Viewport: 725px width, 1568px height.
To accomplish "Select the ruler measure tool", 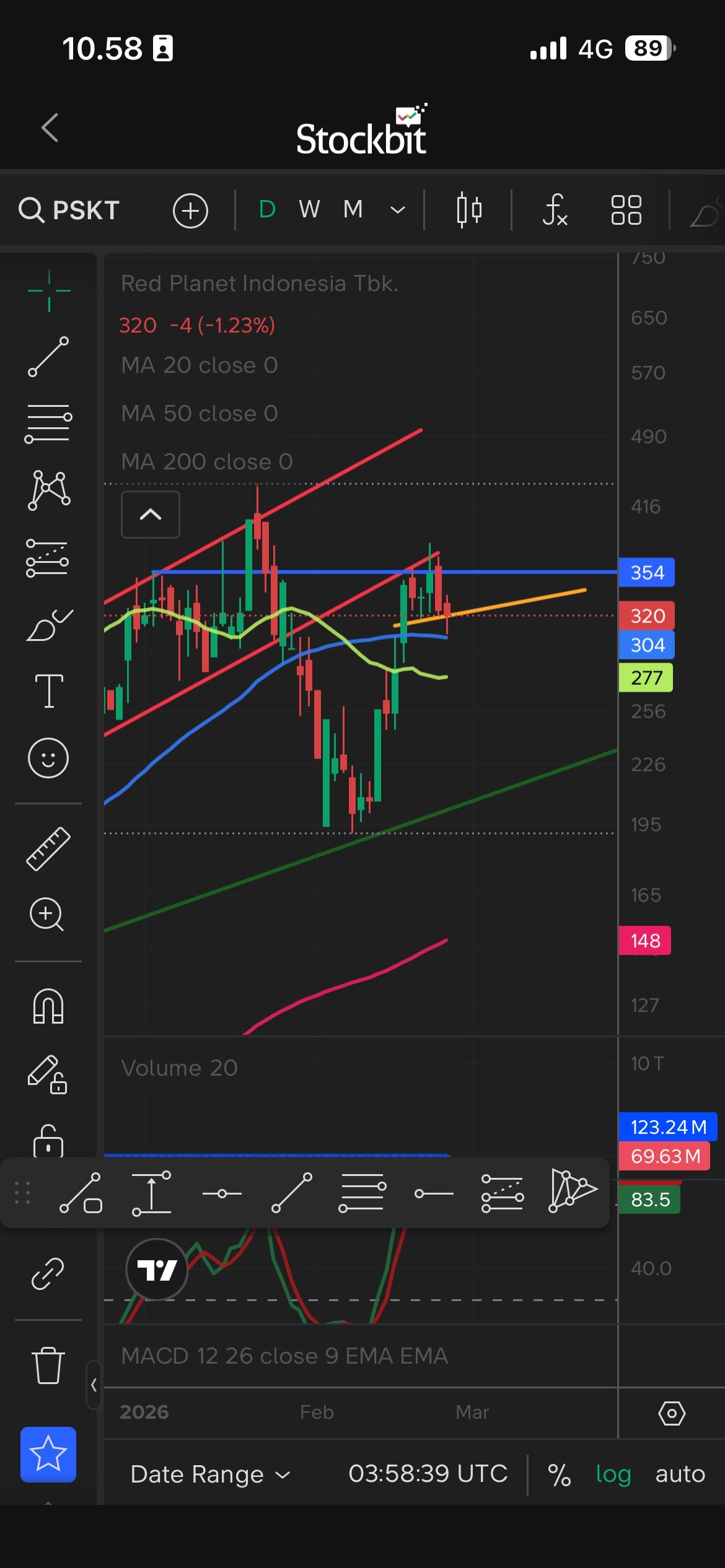I will (x=48, y=849).
